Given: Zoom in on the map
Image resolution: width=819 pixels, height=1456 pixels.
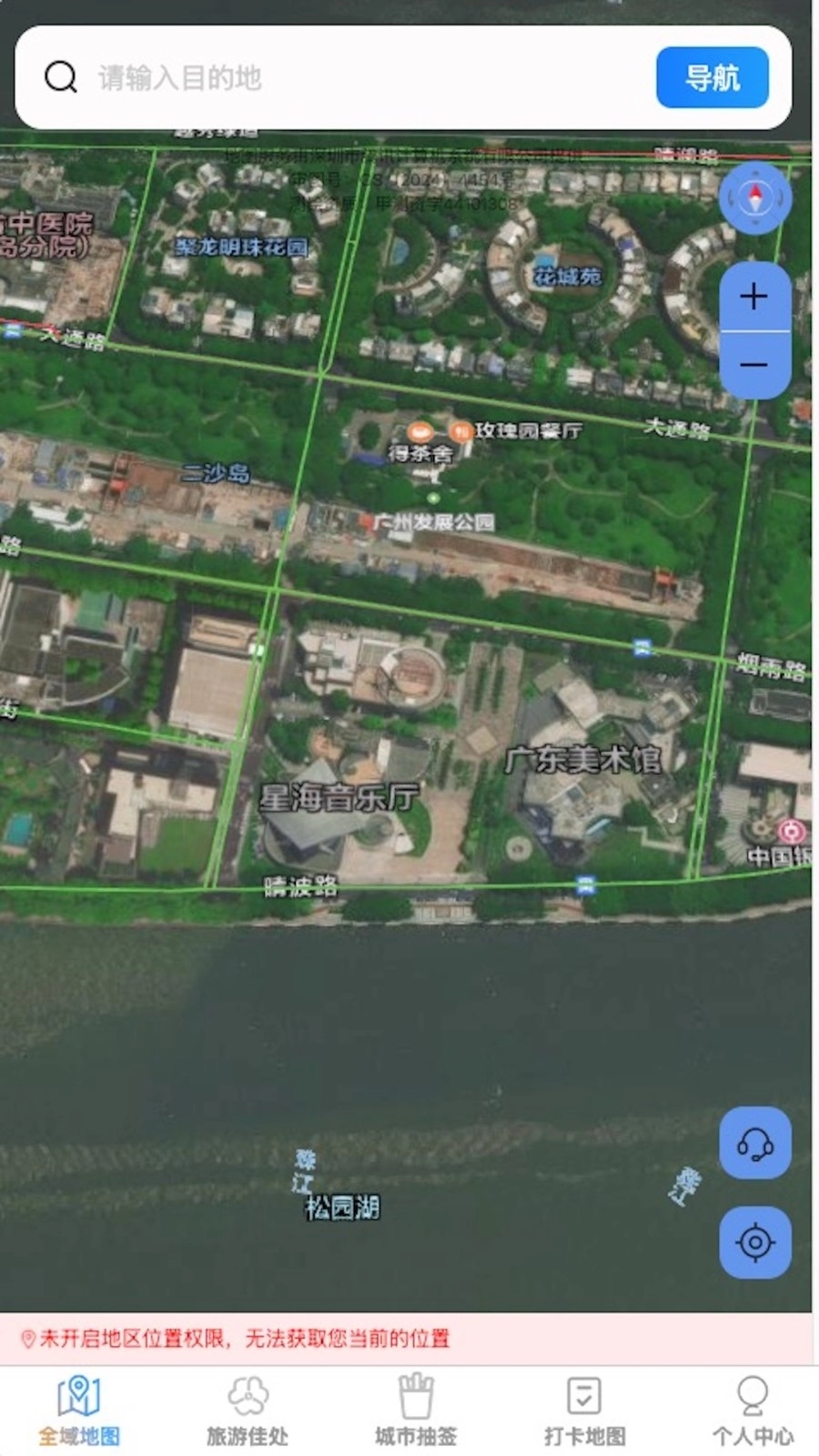Looking at the screenshot, I should pyautogui.click(x=754, y=297).
